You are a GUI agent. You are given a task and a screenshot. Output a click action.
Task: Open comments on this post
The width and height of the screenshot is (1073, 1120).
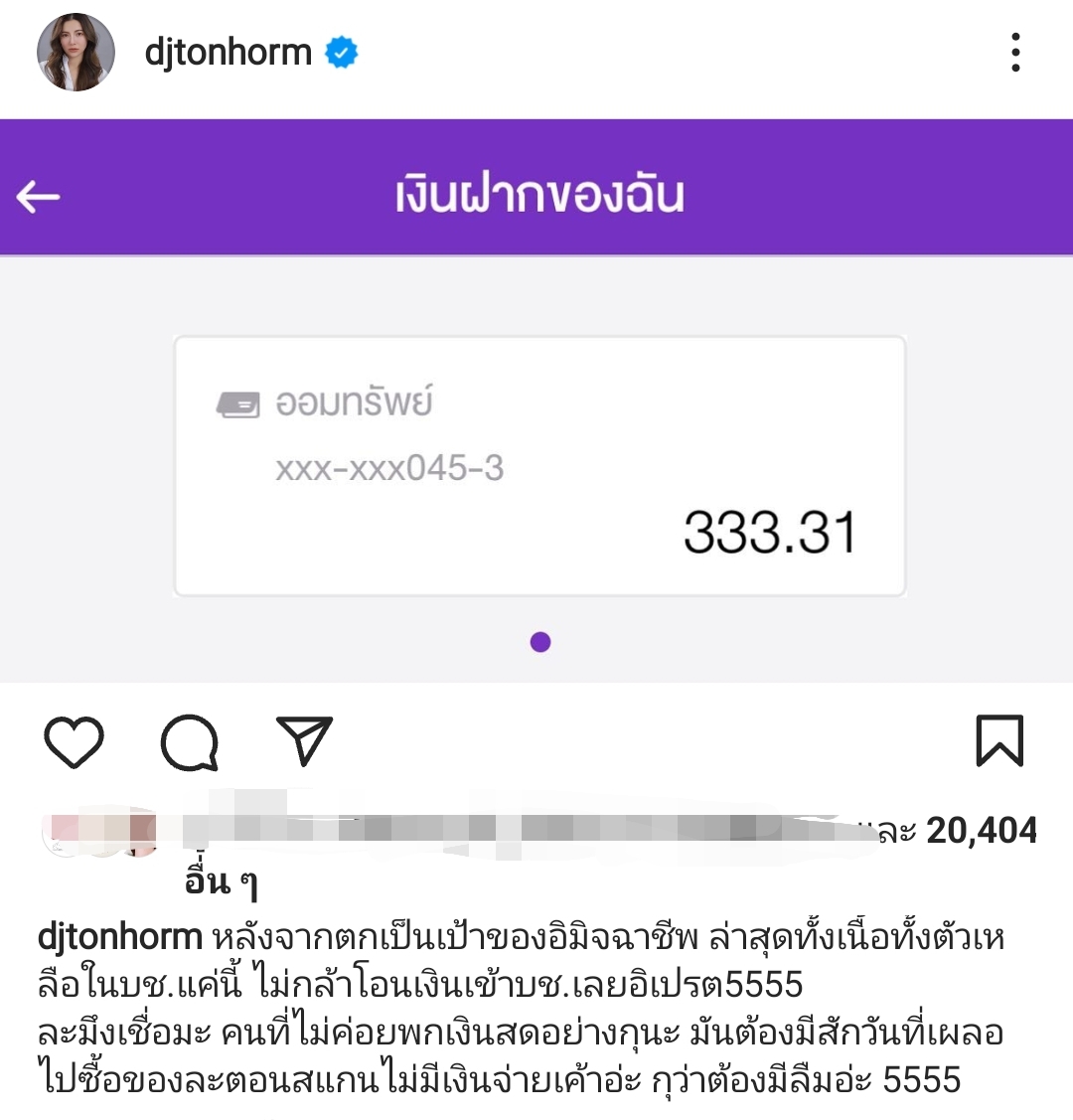coord(190,741)
